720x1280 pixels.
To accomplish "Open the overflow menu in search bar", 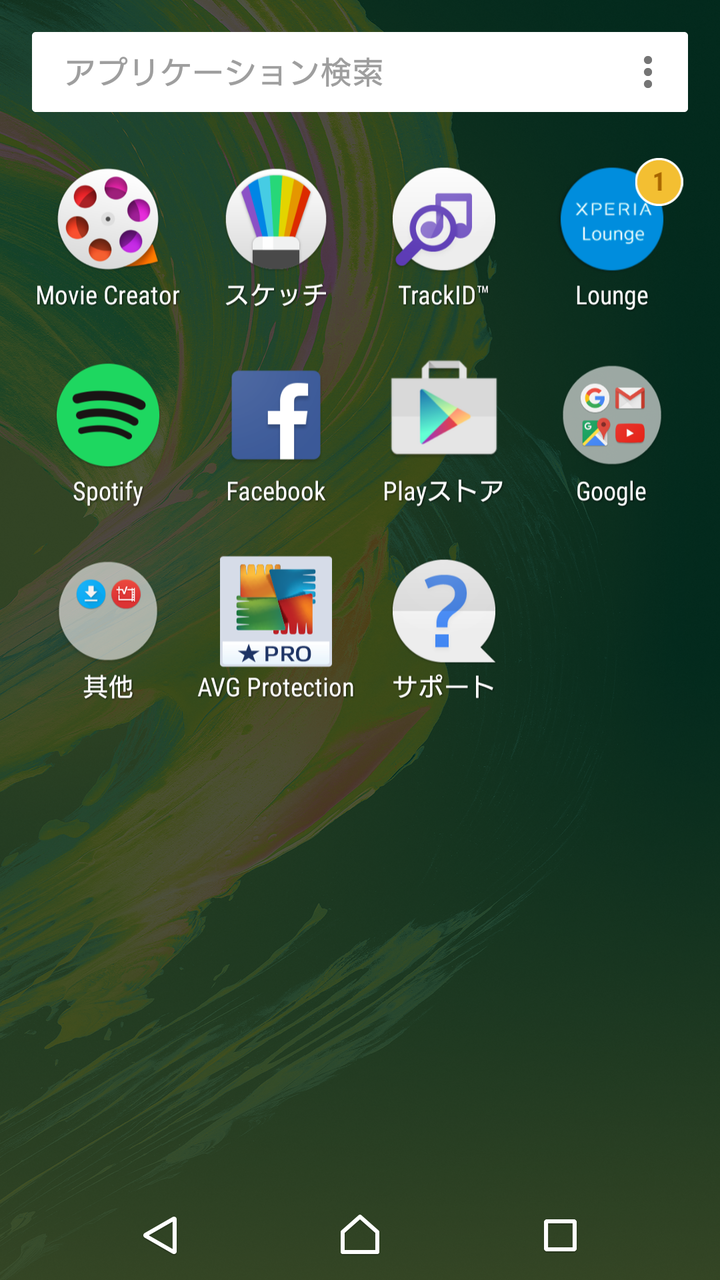I will tap(648, 72).
